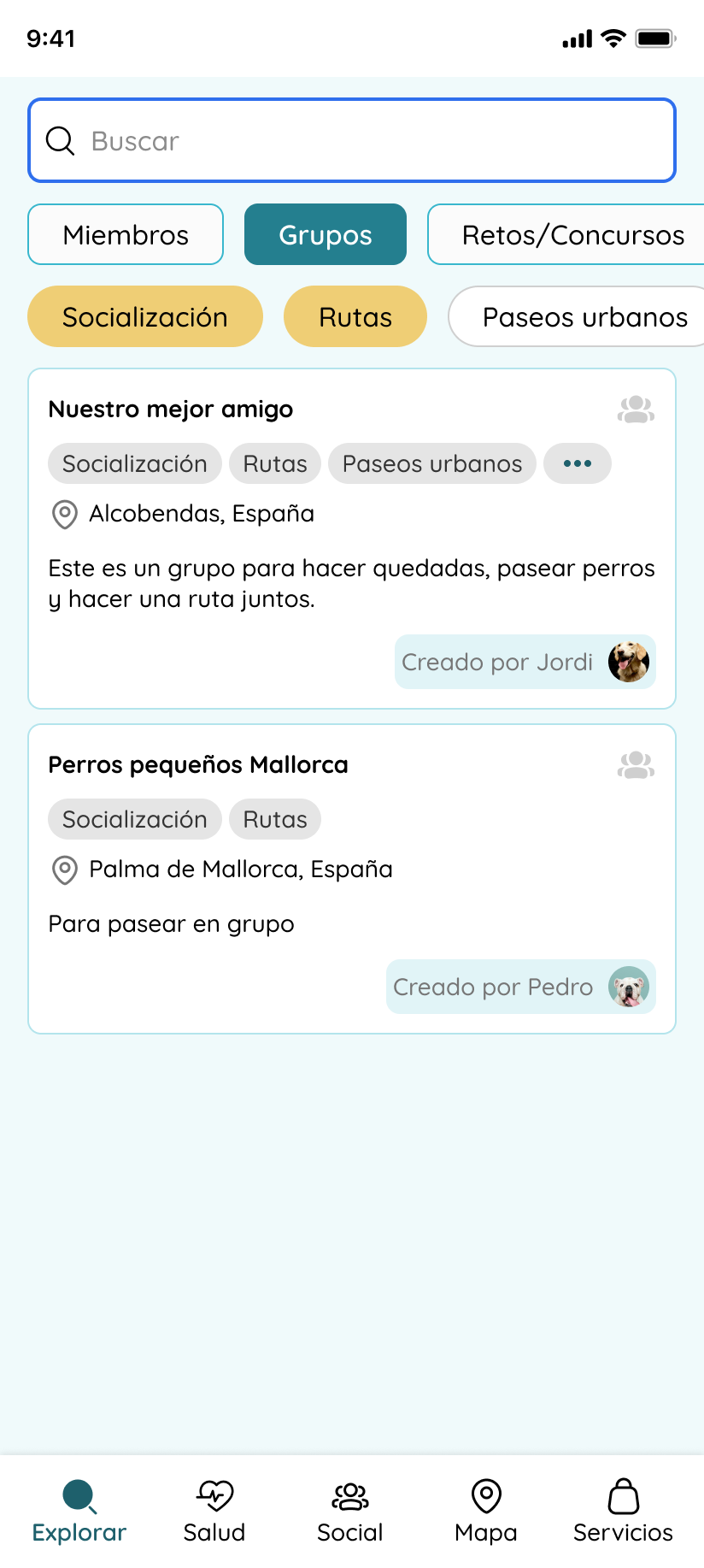Enable the Paseos urbanos filter chip
This screenshot has height=1568, width=704.
[577, 316]
